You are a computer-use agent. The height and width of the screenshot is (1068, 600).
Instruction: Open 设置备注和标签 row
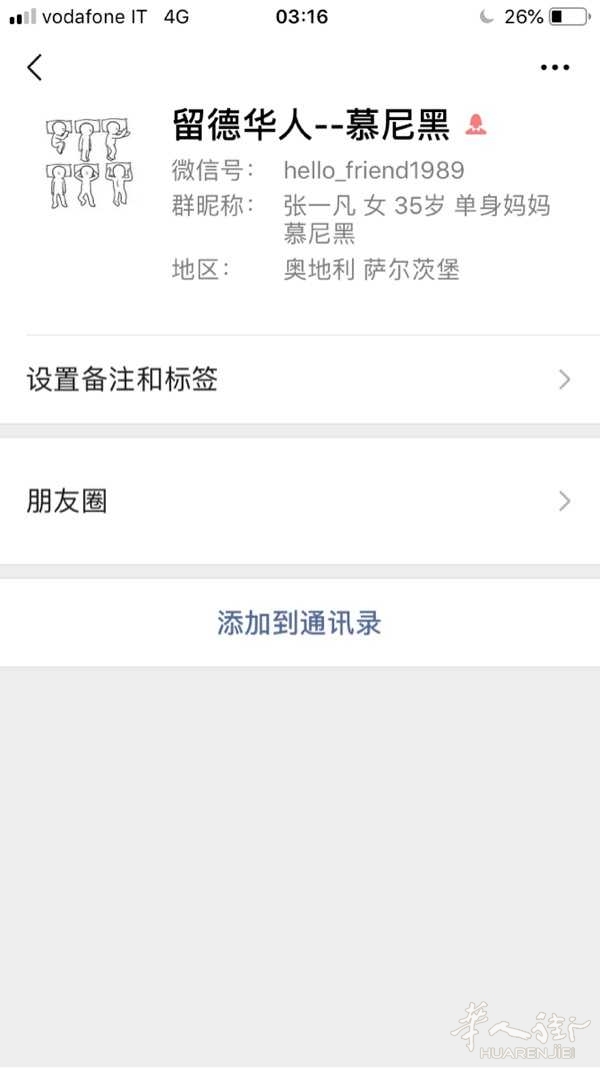point(300,379)
